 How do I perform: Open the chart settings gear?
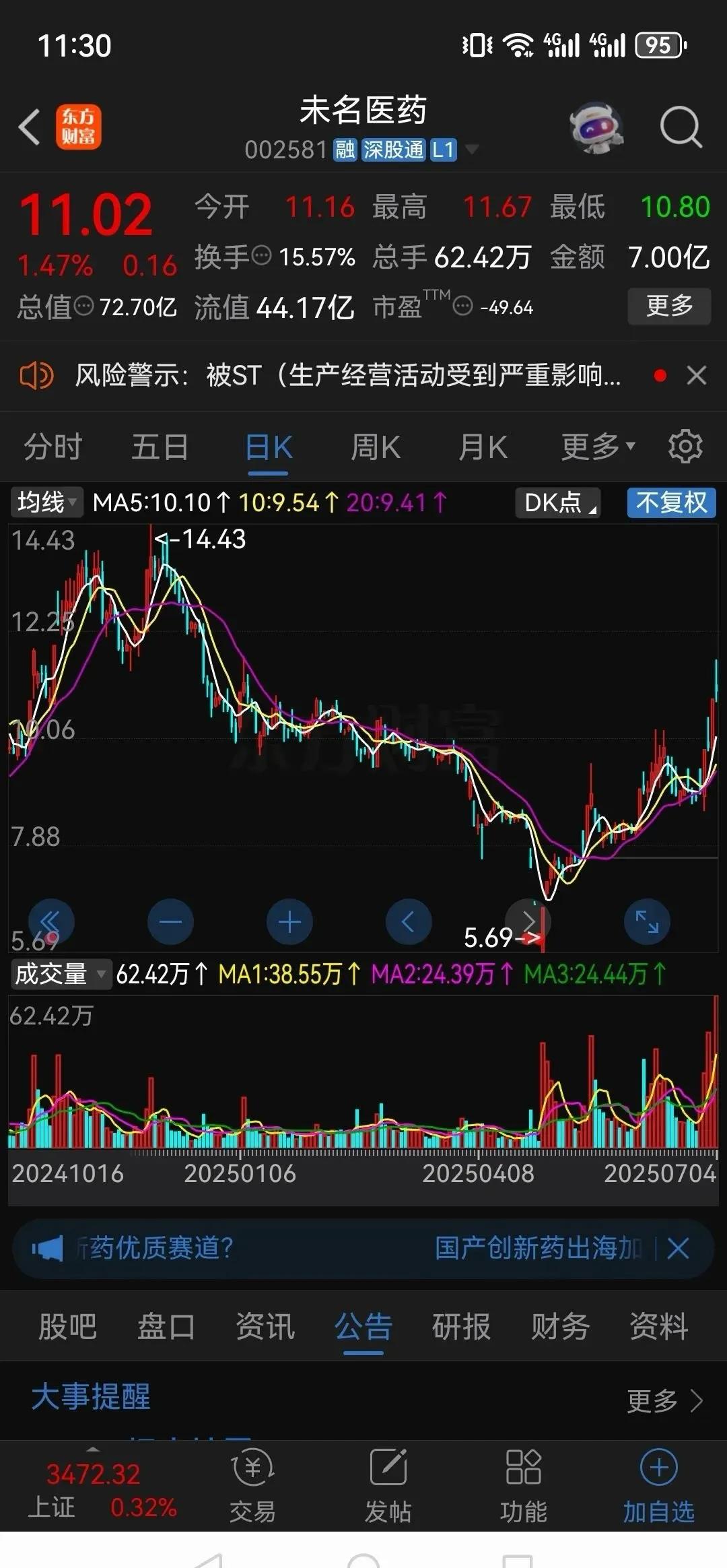point(686,446)
